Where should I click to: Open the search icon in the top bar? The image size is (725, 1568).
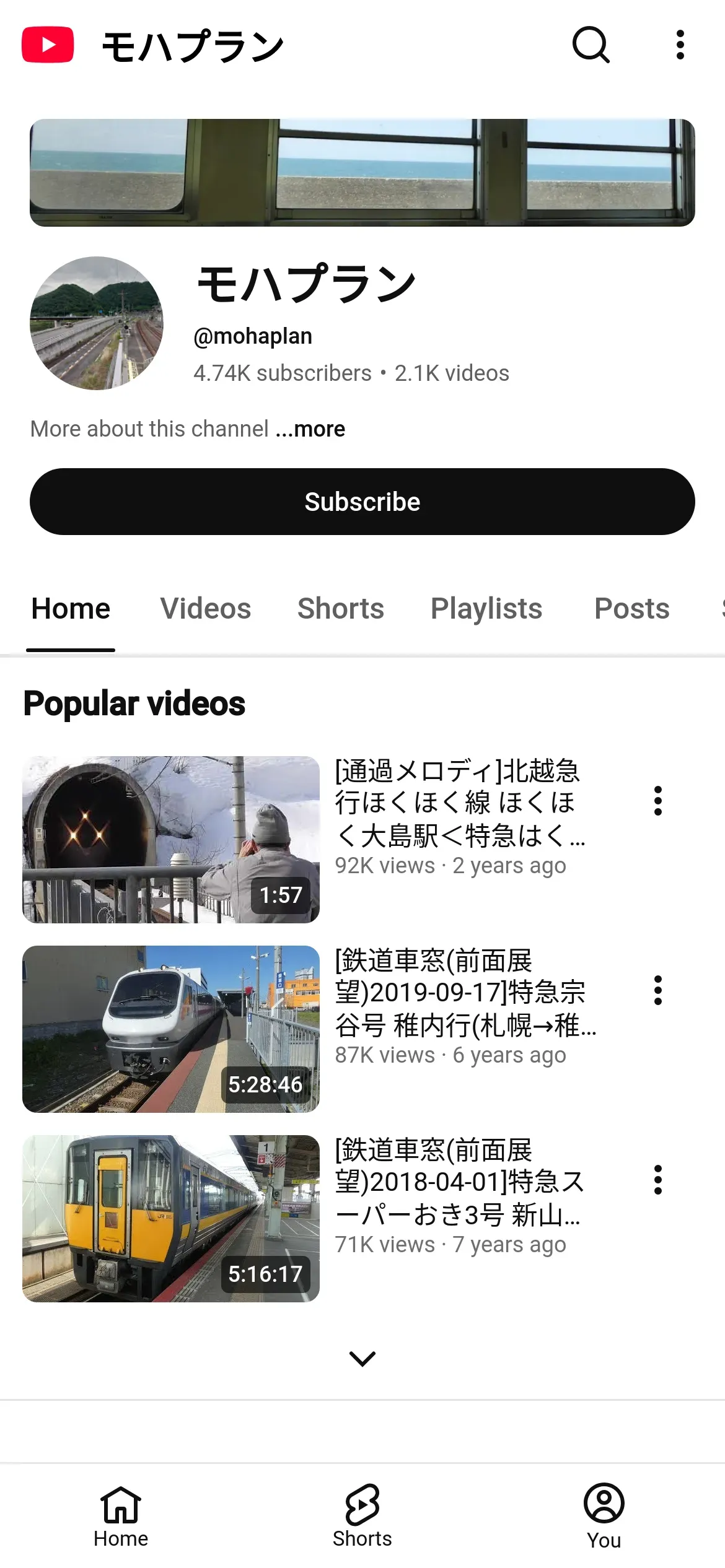point(591,45)
